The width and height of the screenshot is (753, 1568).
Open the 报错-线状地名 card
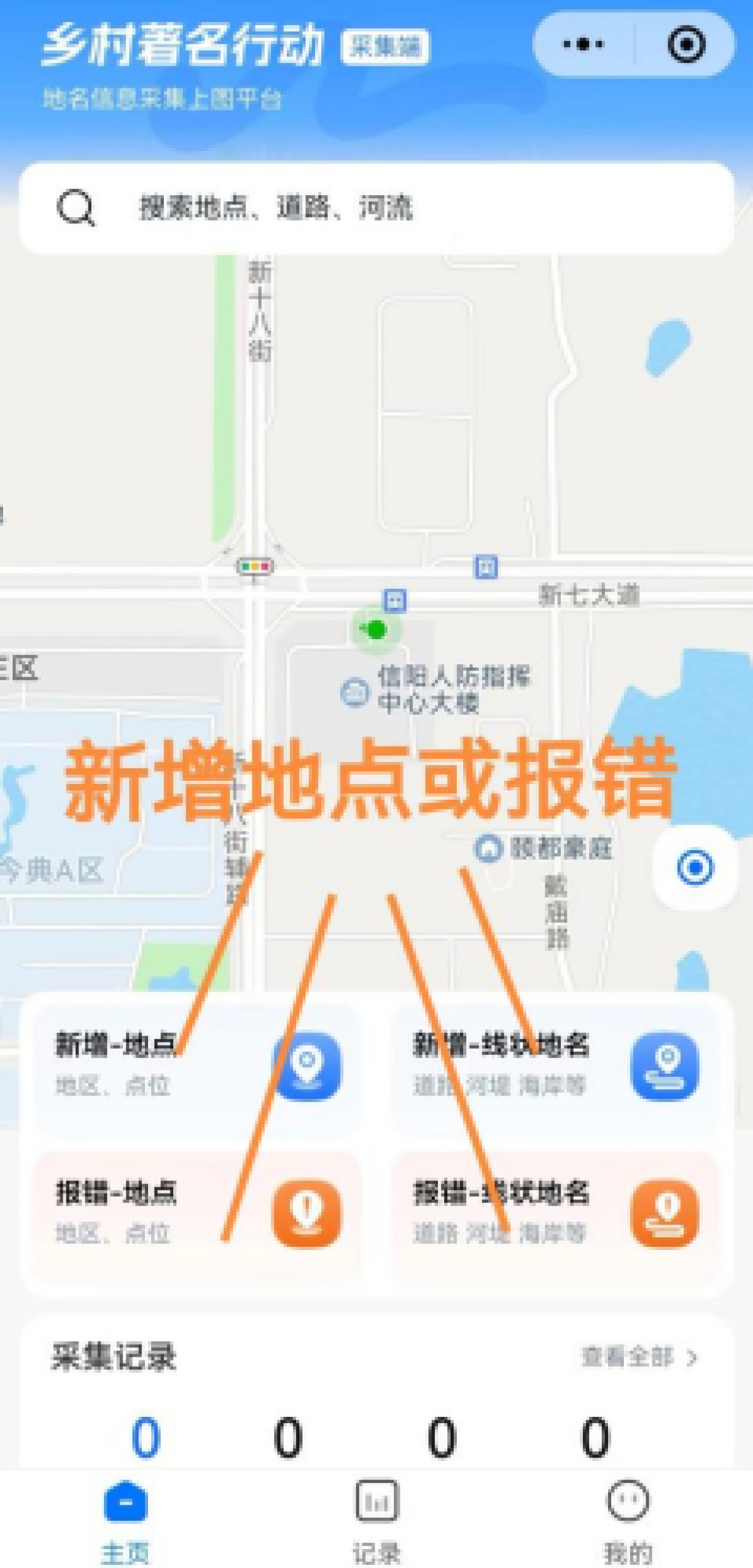point(555,1214)
